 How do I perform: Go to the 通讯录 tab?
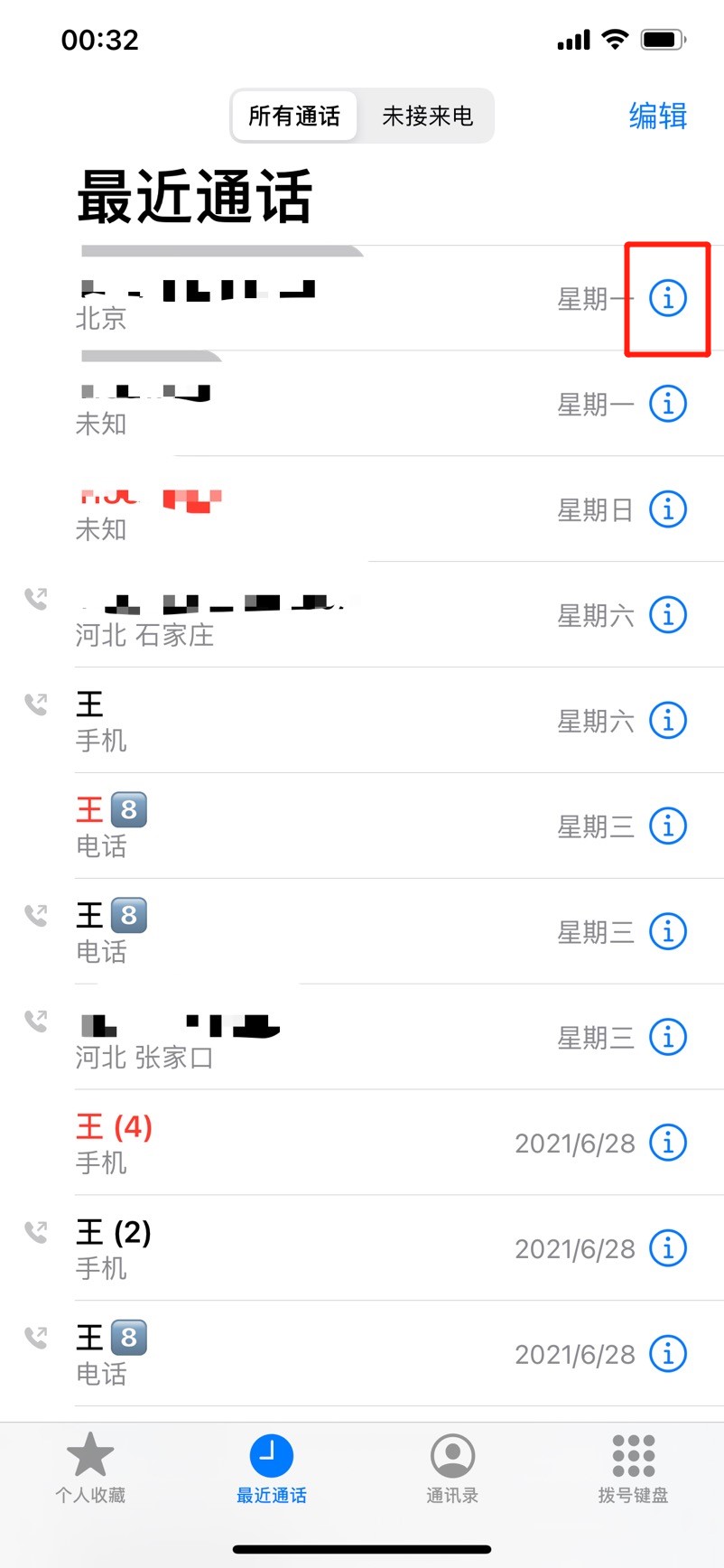tap(452, 1468)
